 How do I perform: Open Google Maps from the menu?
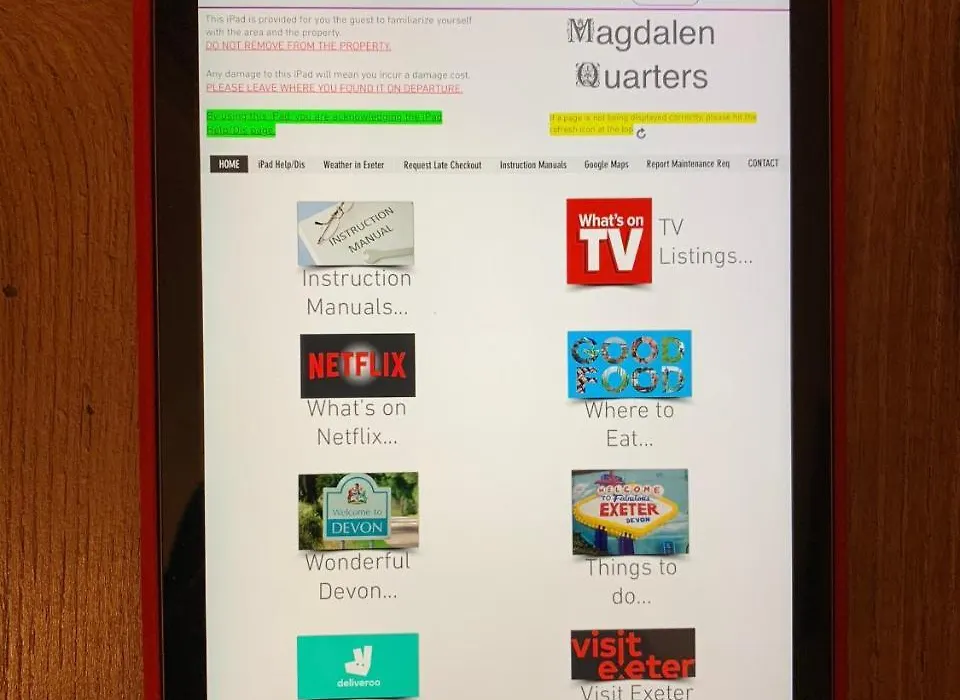606,164
